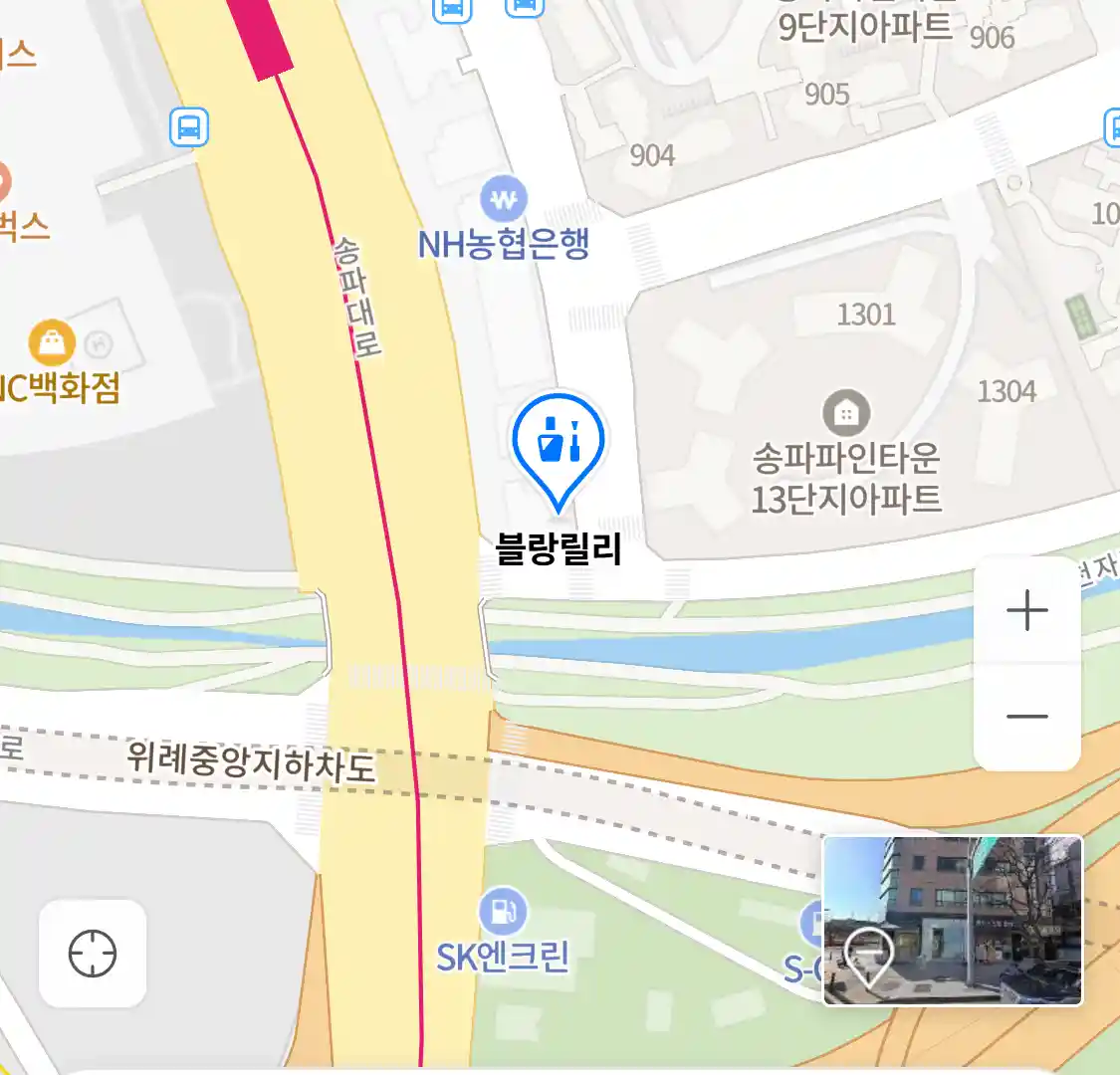1120x1075 pixels.
Task: View the NC백화점 shopping marker
Action: pyautogui.click(x=52, y=343)
